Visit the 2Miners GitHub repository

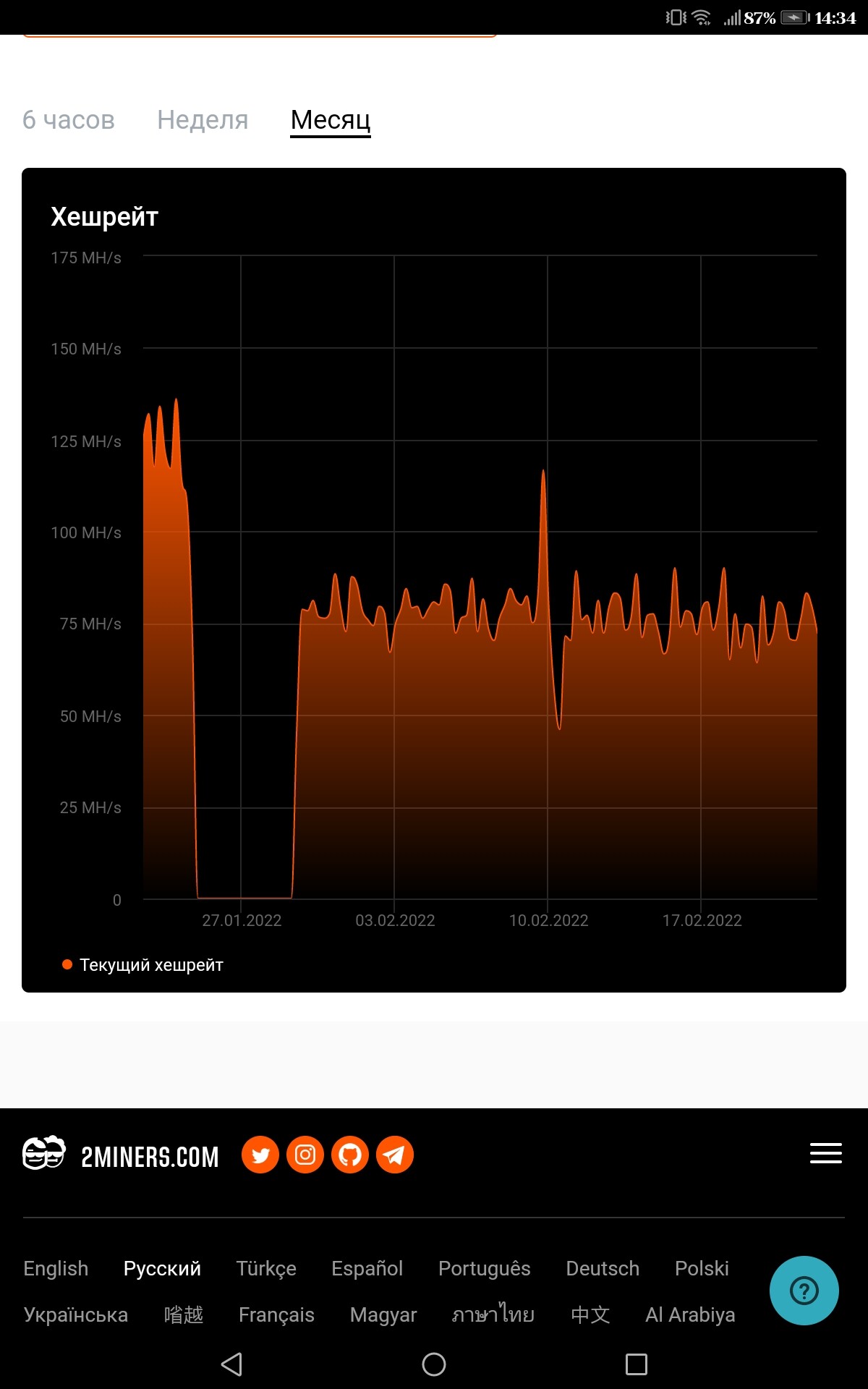tap(350, 1155)
